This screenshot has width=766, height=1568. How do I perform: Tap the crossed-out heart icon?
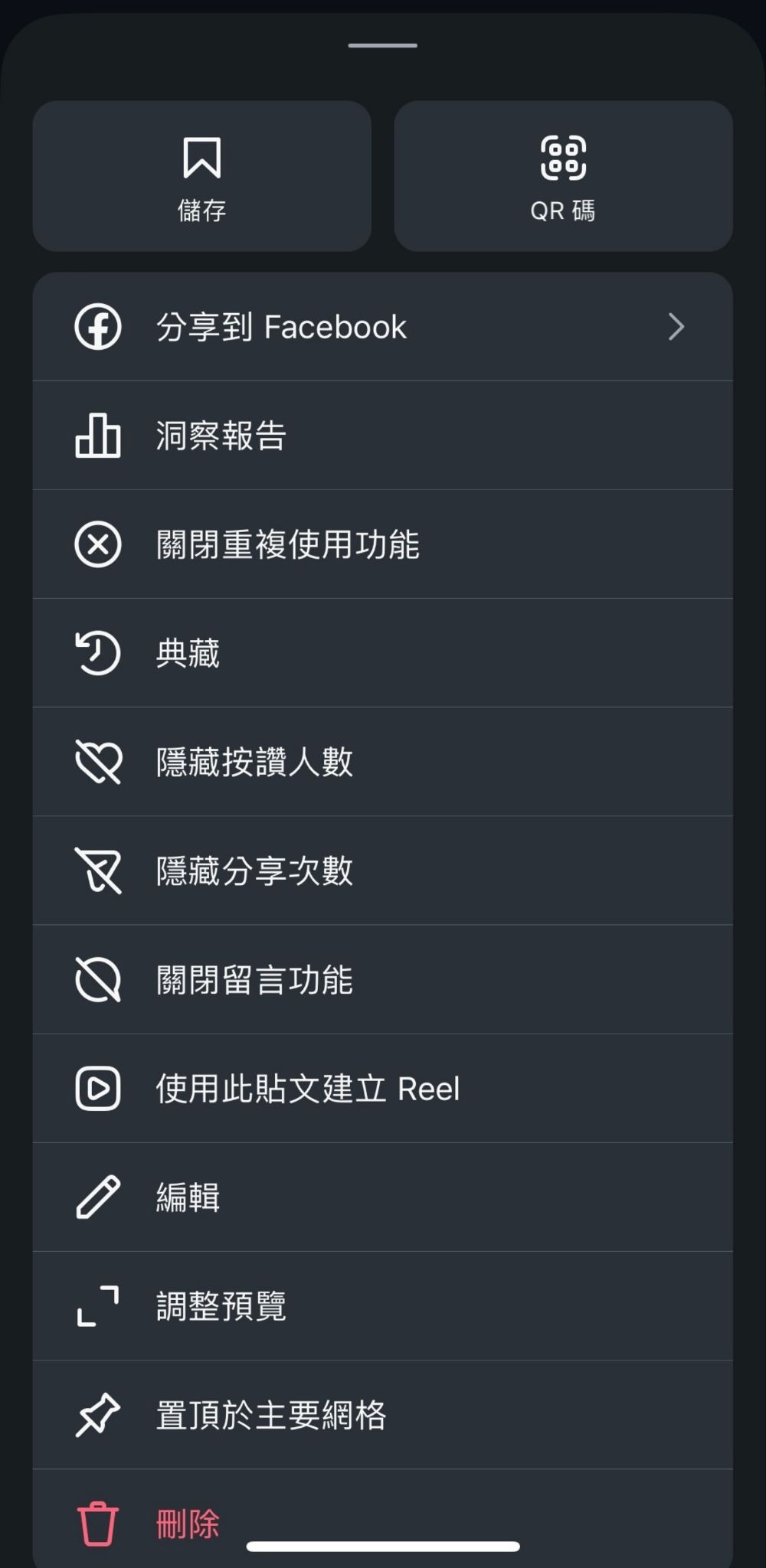click(x=97, y=762)
